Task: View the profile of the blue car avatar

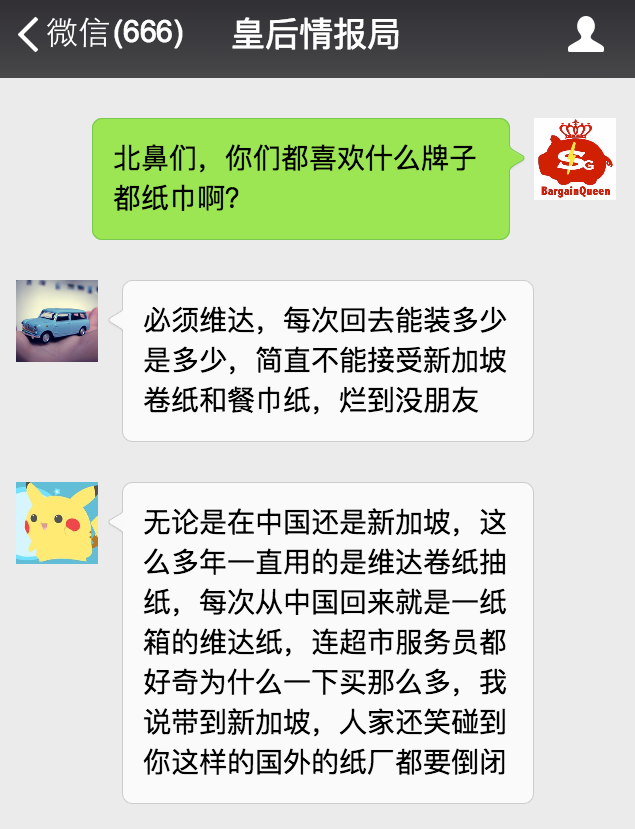Action: coord(57,321)
